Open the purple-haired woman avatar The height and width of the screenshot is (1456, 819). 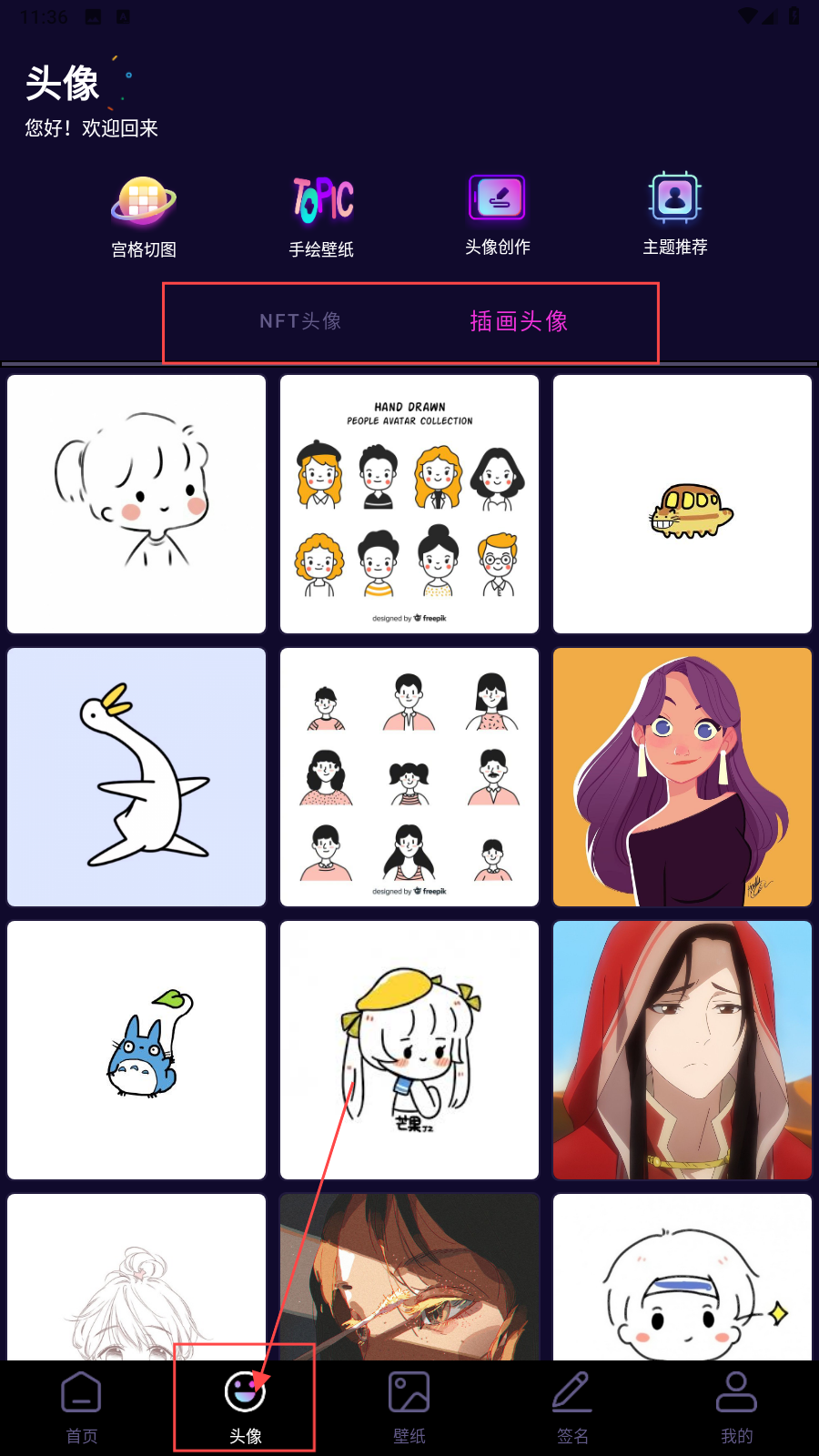(x=682, y=777)
